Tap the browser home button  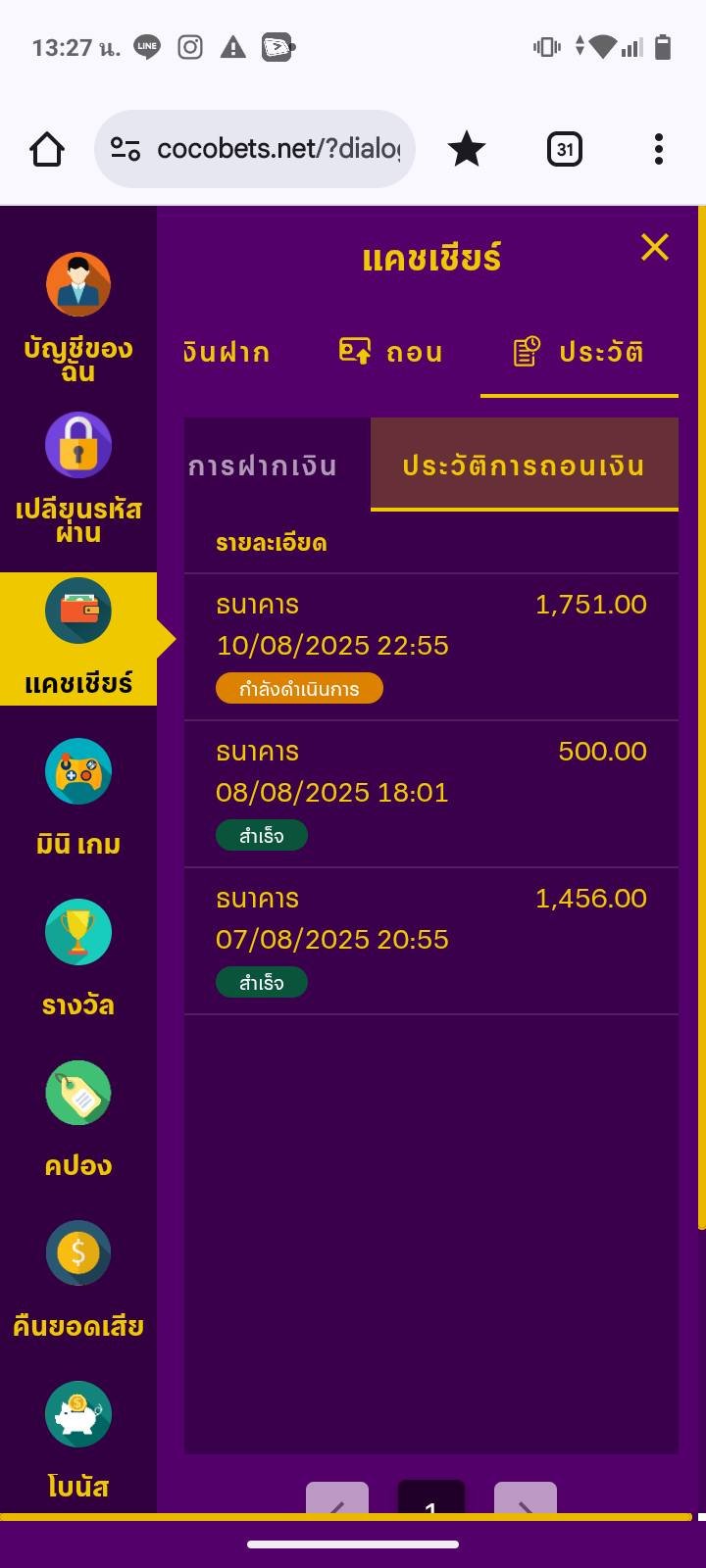click(47, 150)
